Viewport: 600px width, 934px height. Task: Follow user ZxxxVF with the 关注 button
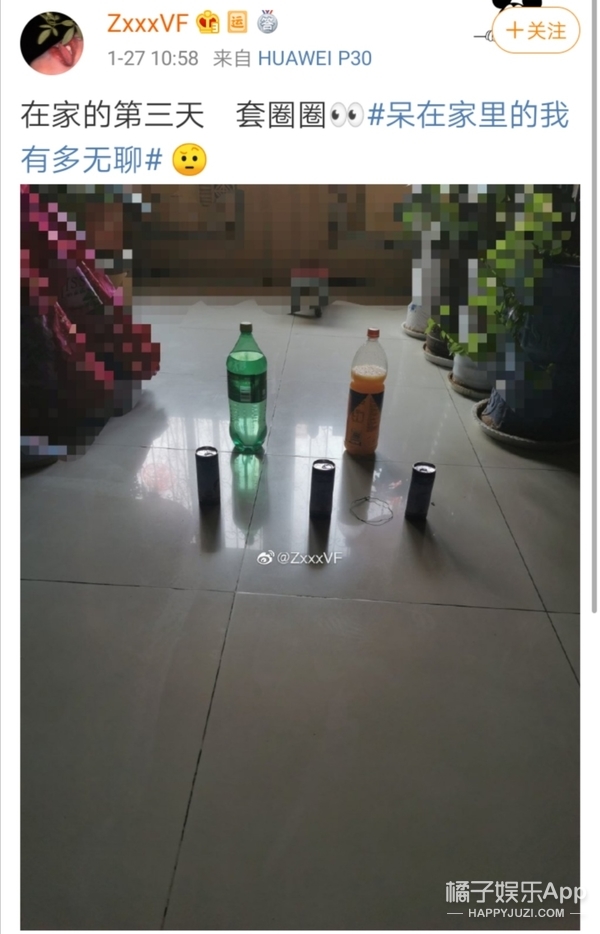click(535, 31)
